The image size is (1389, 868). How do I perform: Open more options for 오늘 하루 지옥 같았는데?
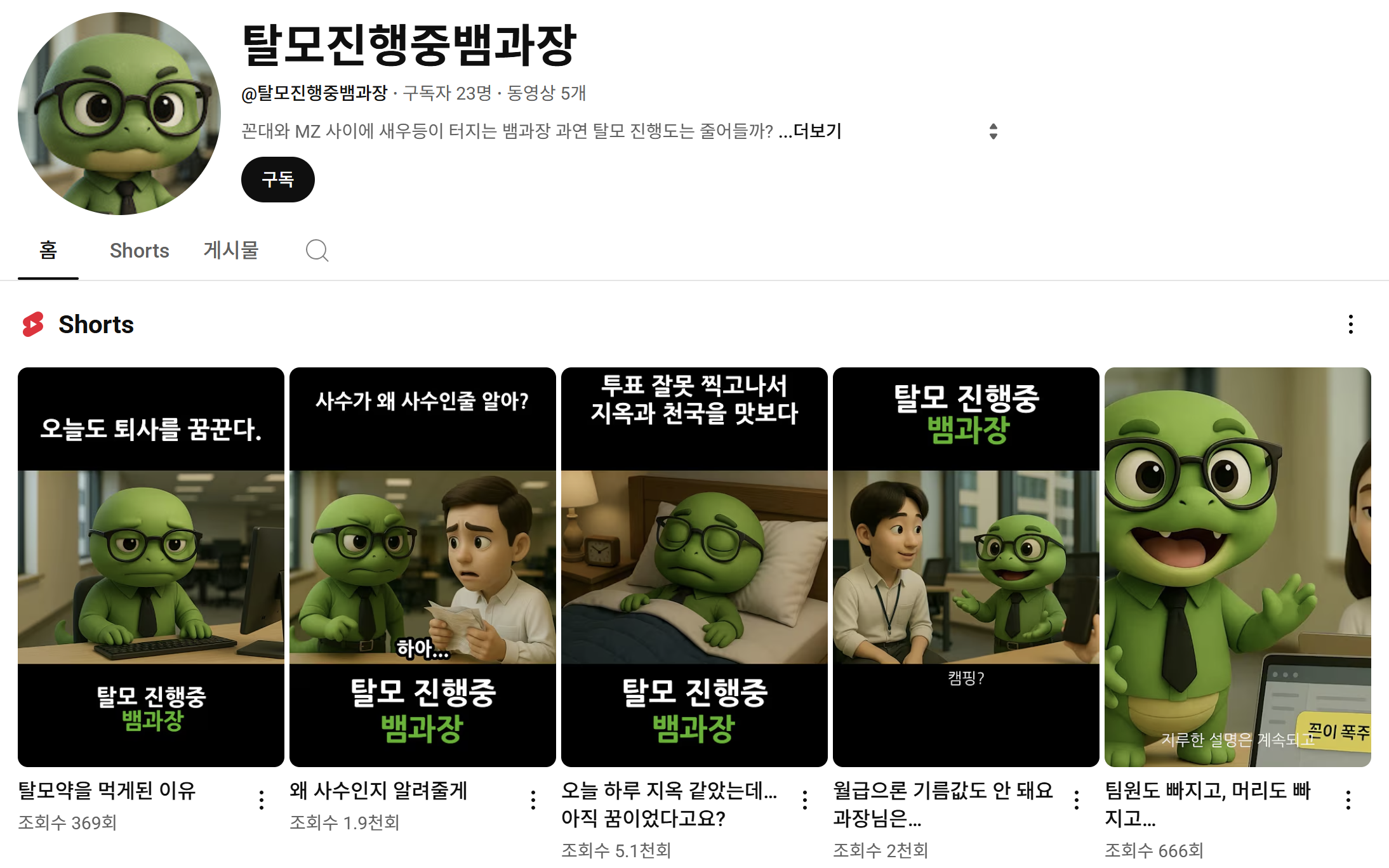coord(805,800)
